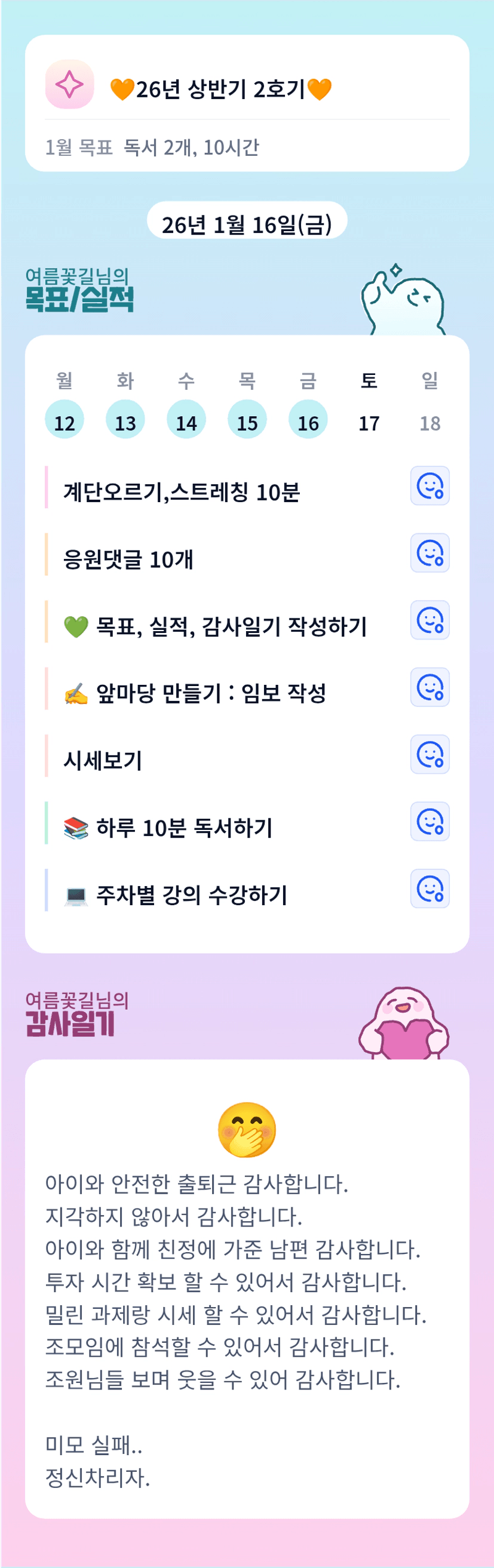Select Tuesday the 13th in the week row

click(x=125, y=419)
